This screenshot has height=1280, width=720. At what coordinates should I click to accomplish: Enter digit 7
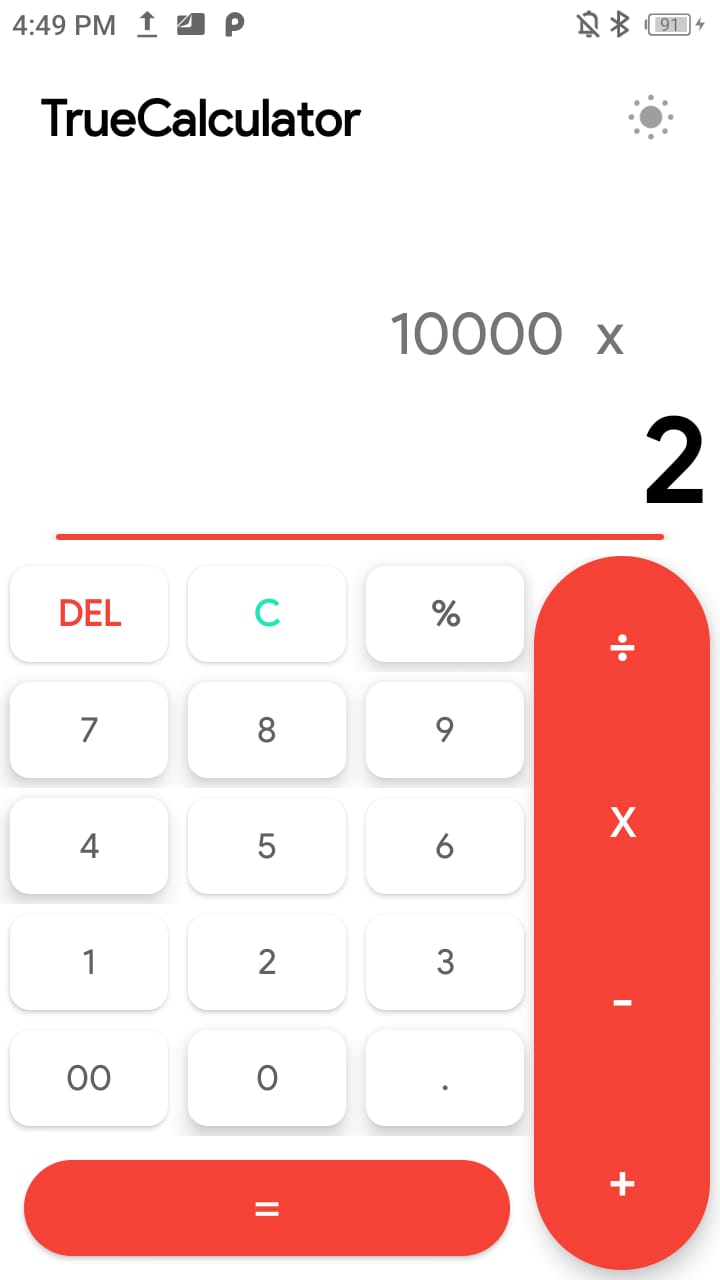point(89,730)
